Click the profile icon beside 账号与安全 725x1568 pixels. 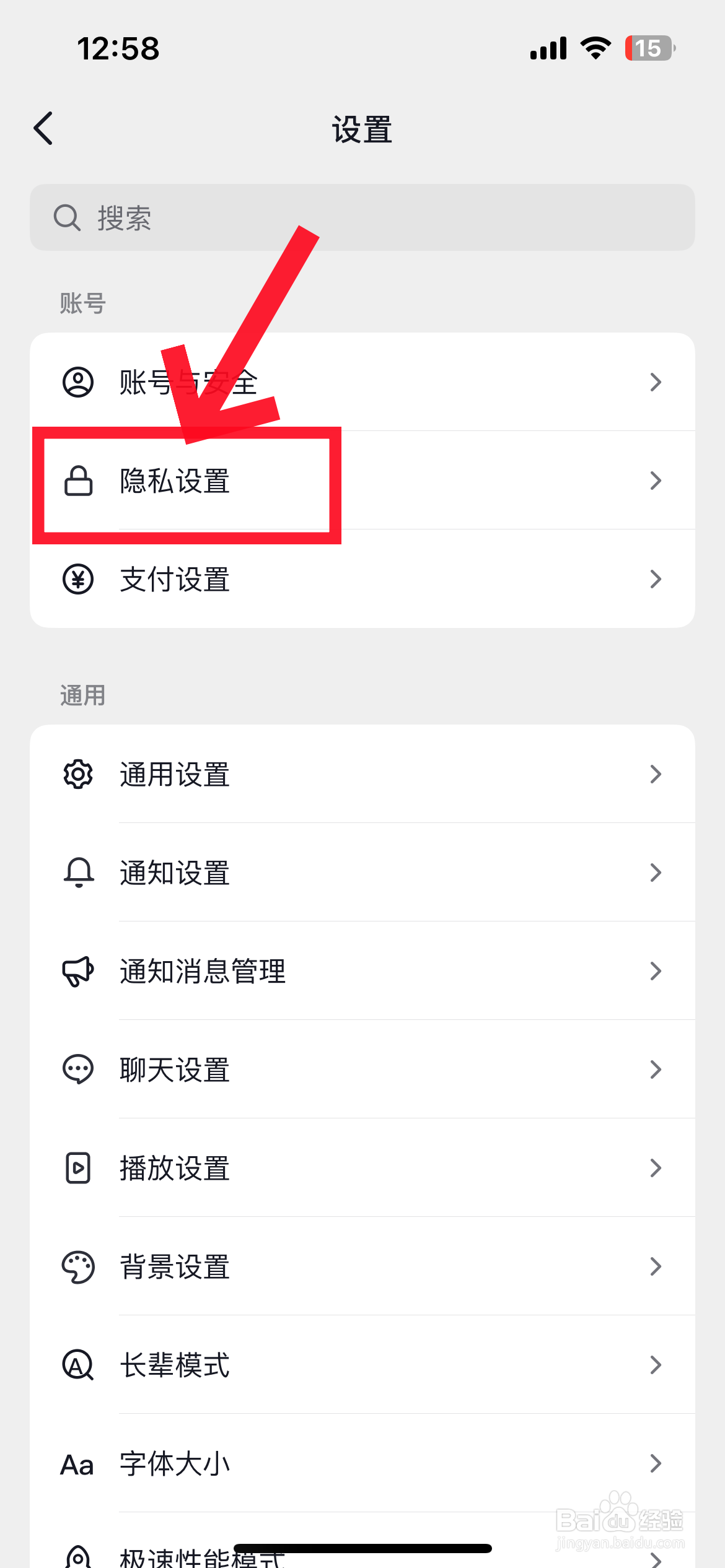click(77, 382)
